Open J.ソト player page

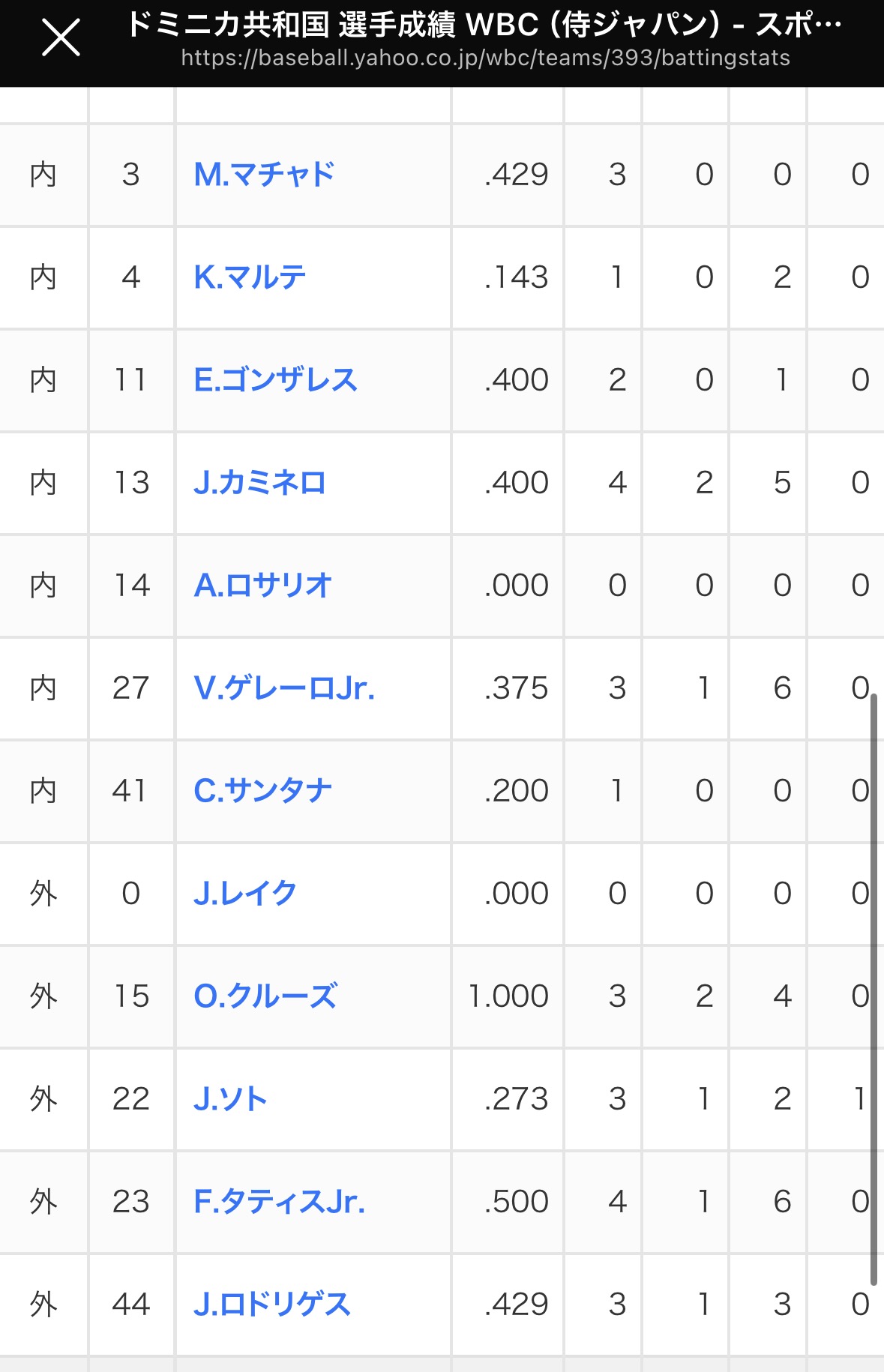point(230,1099)
